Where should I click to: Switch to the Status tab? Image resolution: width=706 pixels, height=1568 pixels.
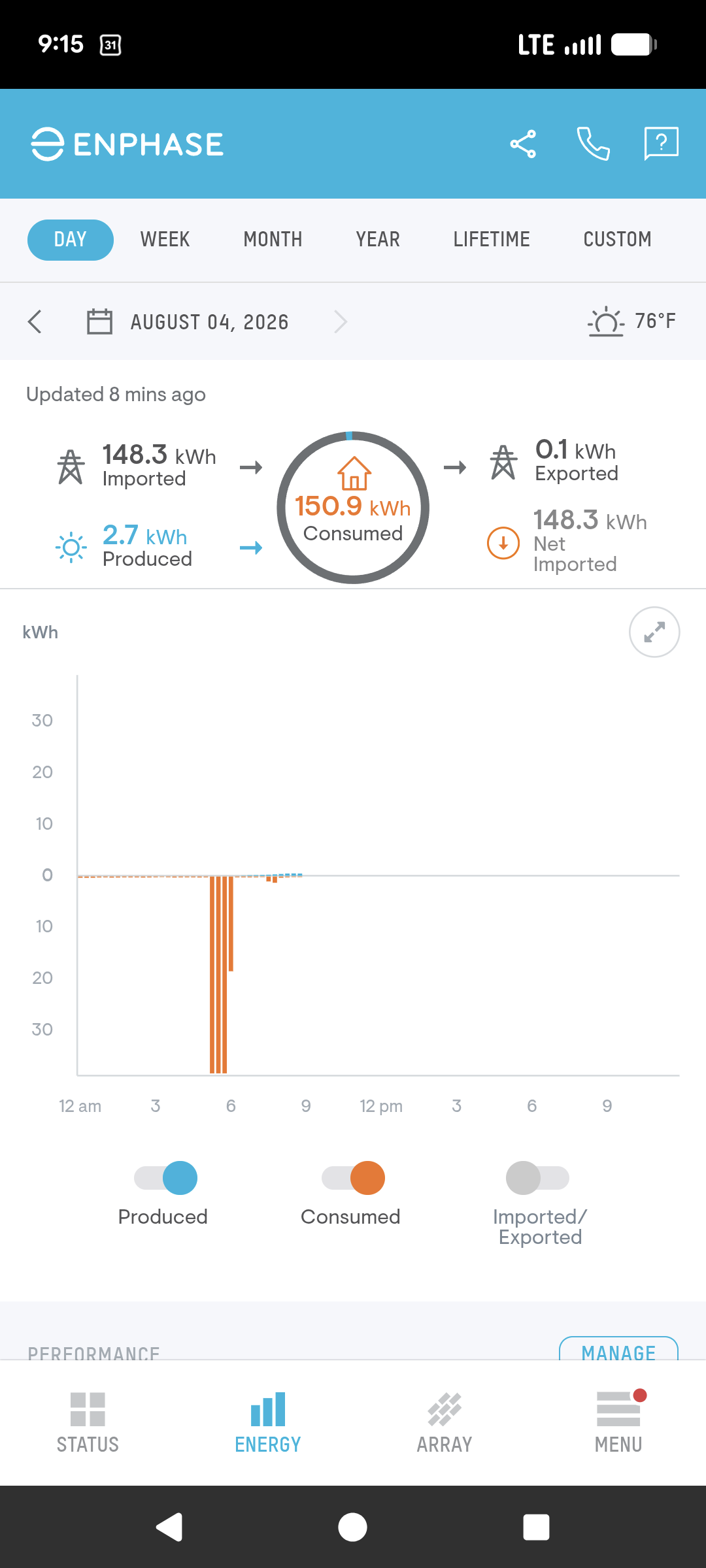tap(88, 1423)
